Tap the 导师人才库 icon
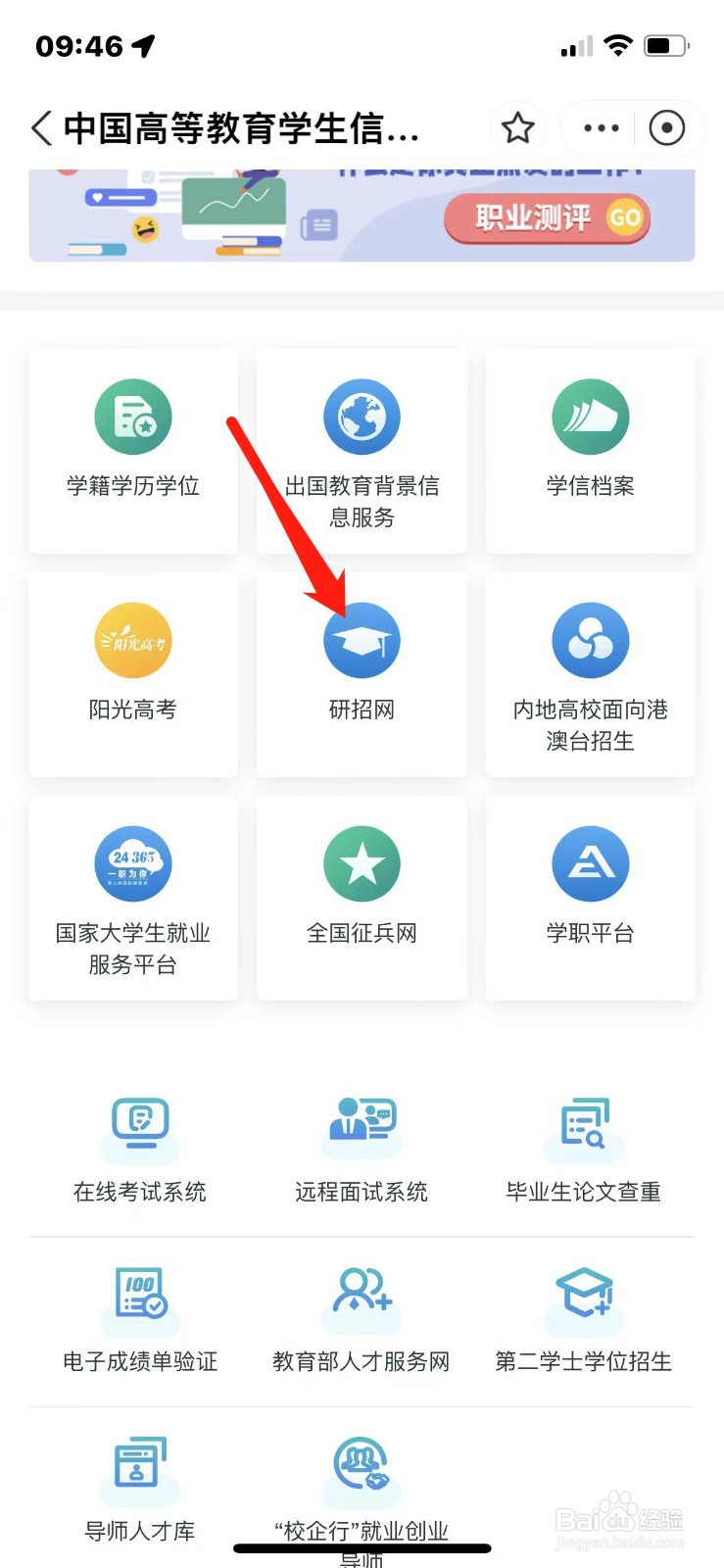Image resolution: width=724 pixels, height=1568 pixels. [x=139, y=1467]
